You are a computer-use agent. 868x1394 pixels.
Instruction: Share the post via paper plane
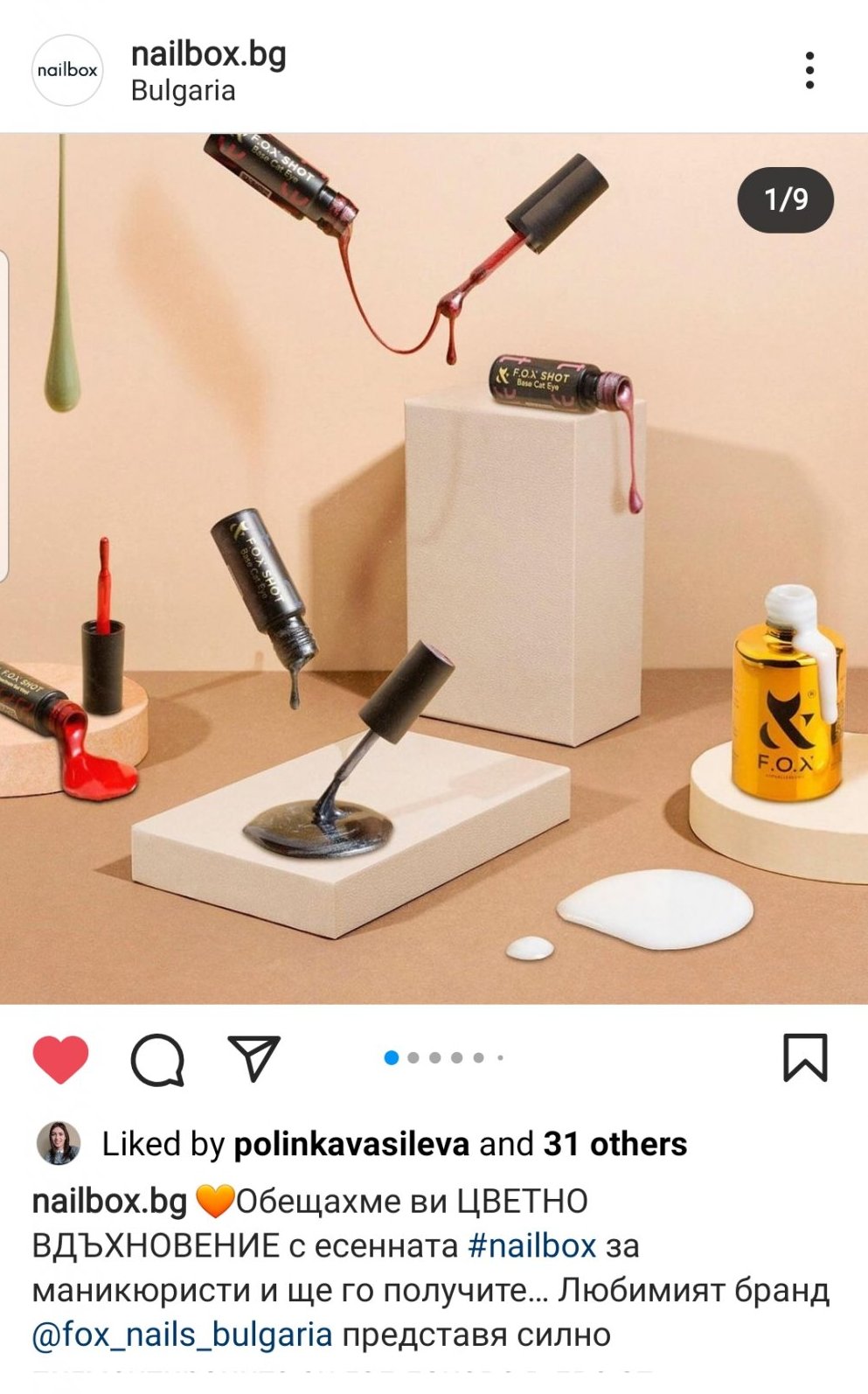tap(253, 1057)
